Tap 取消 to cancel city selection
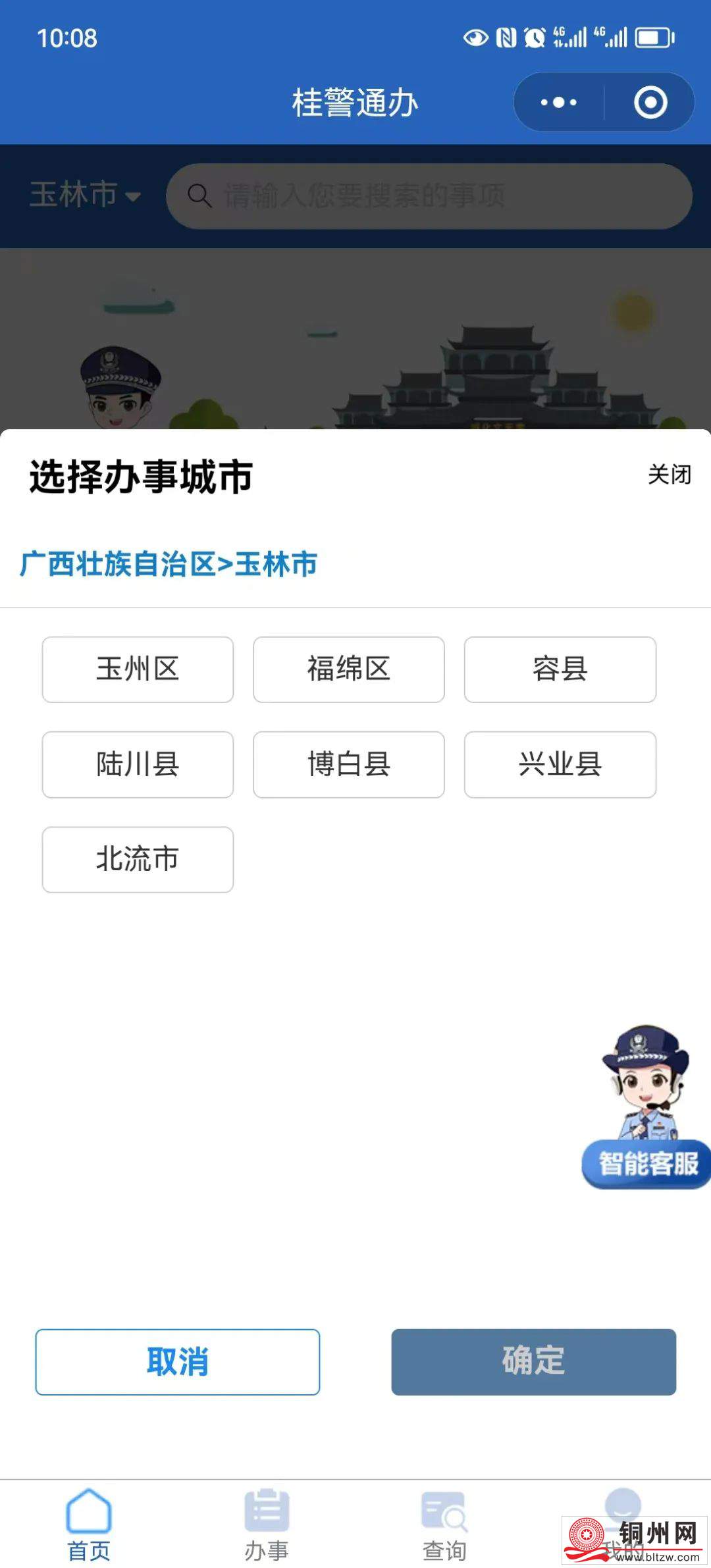Image resolution: width=711 pixels, height=1568 pixels. point(178,1362)
